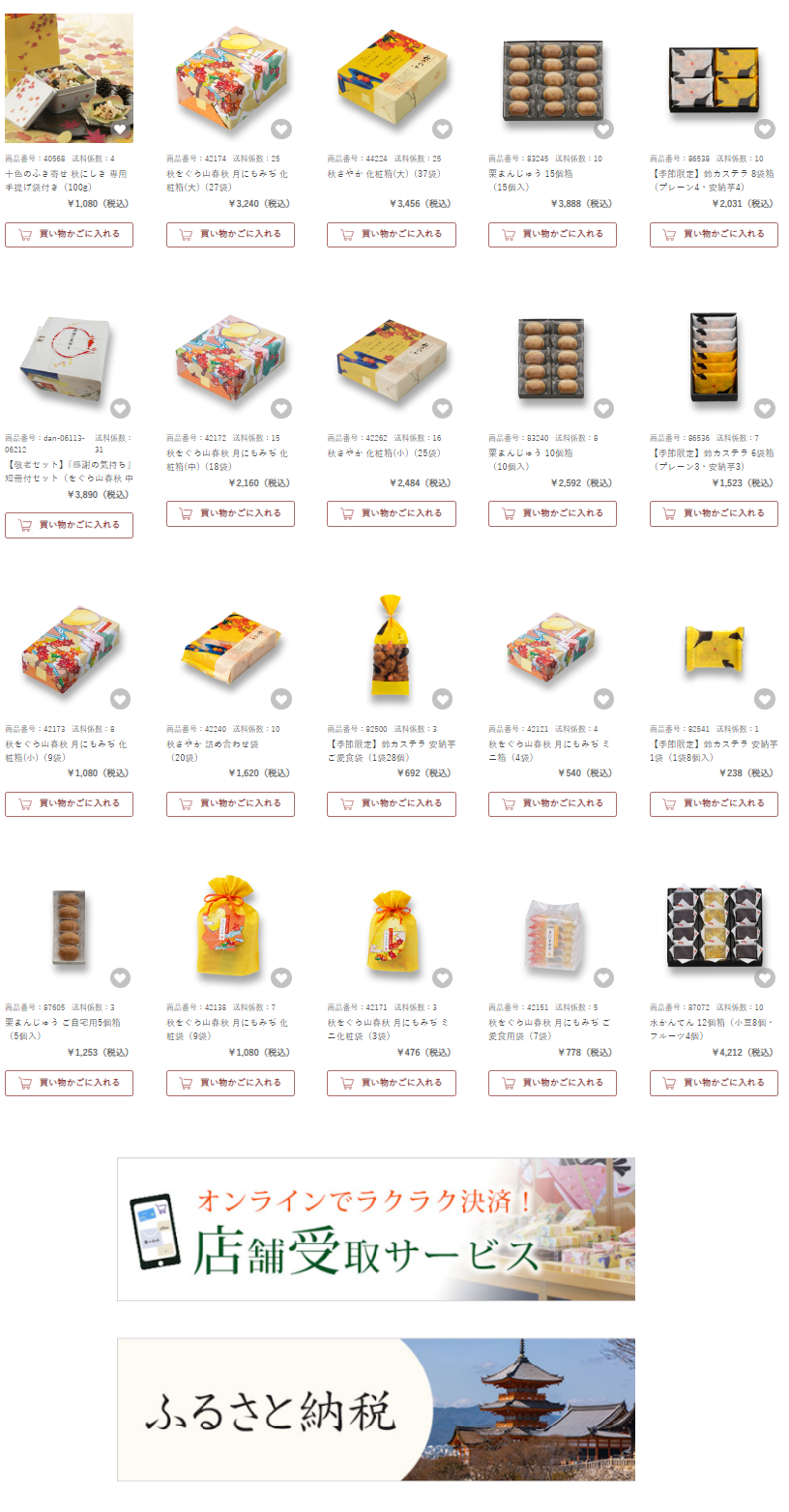Add 鈴カステラ 8袋箱 to the cart

[x=714, y=235]
